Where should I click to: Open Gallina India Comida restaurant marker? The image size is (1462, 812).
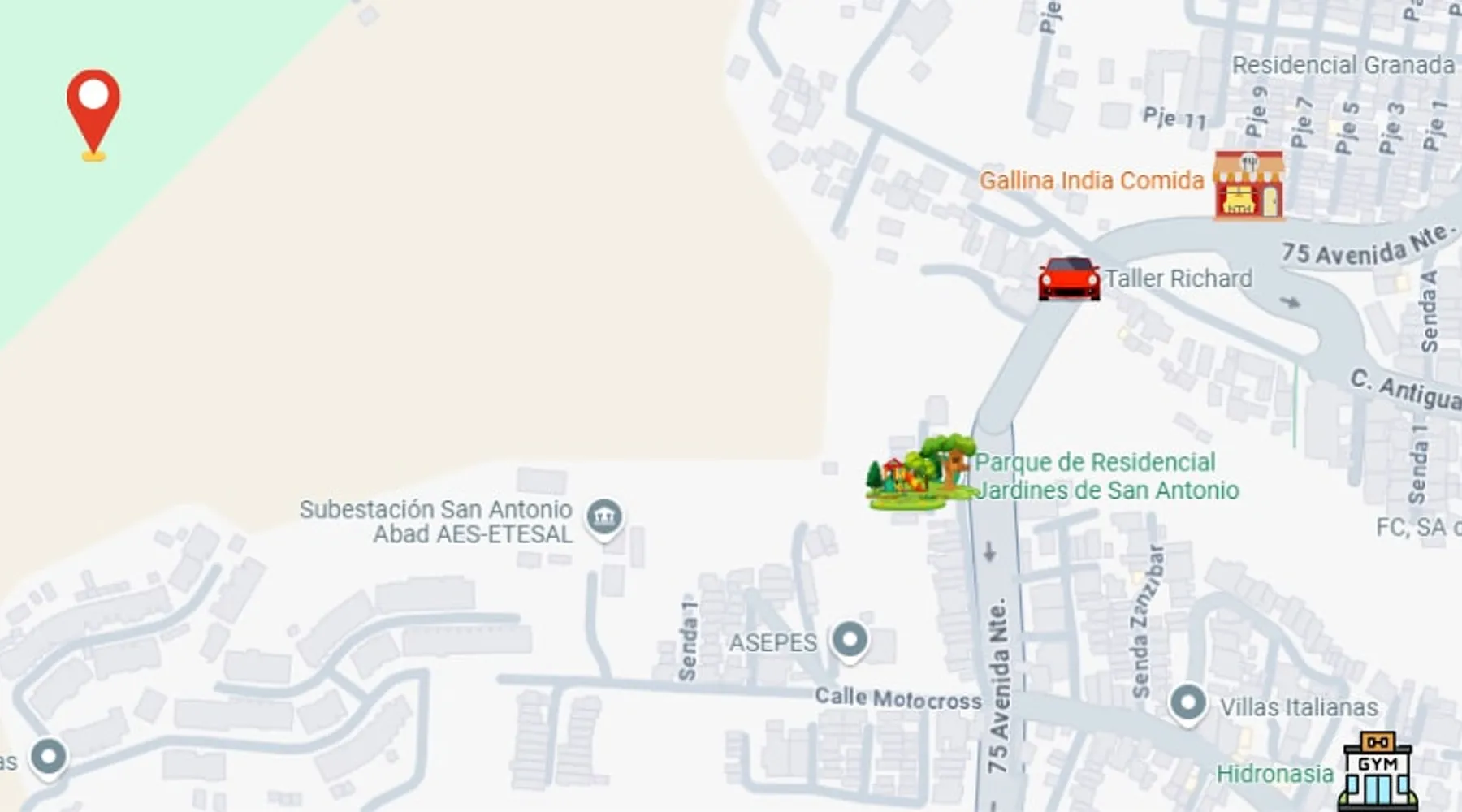[1248, 185]
